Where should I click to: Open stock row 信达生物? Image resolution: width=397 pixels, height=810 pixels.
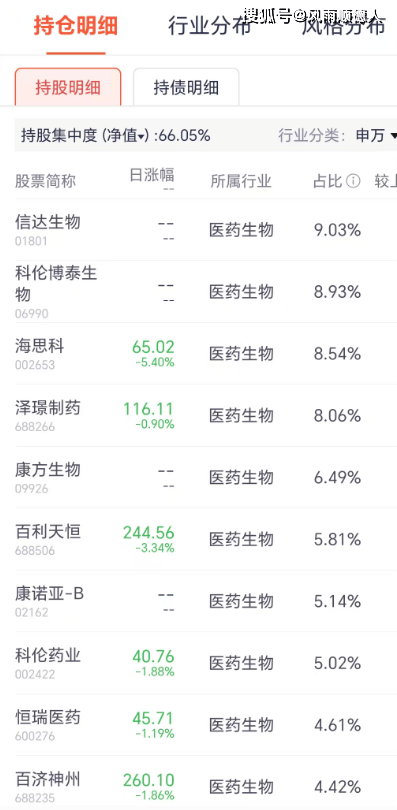tap(198, 230)
